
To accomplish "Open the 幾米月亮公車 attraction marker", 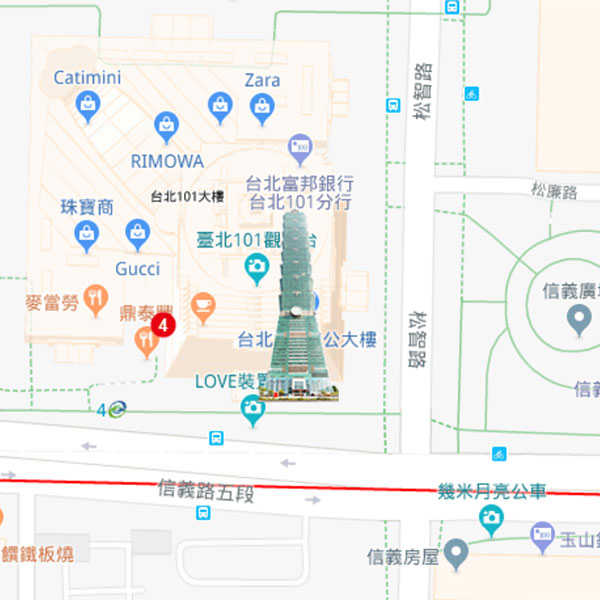I will pos(490,518).
